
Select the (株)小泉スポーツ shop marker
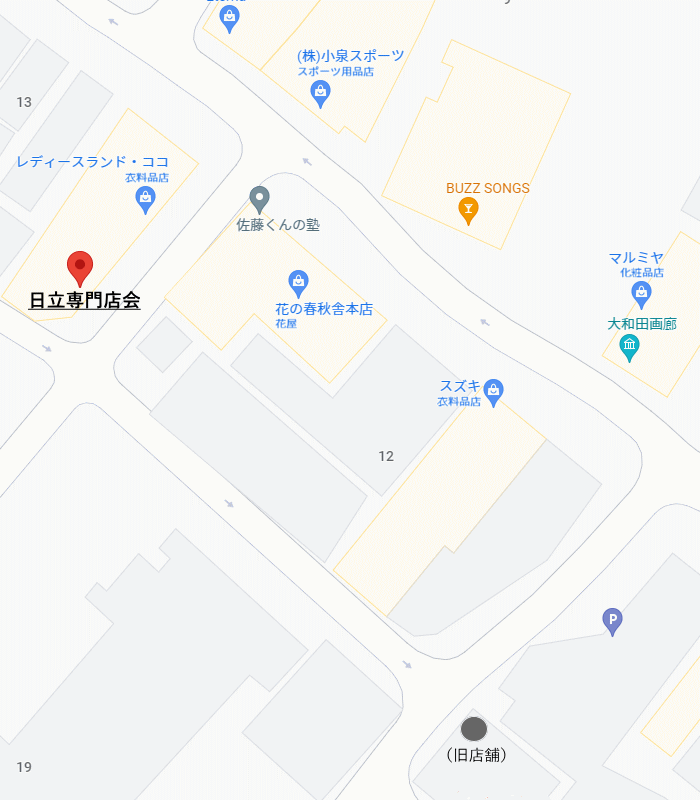[x=321, y=93]
